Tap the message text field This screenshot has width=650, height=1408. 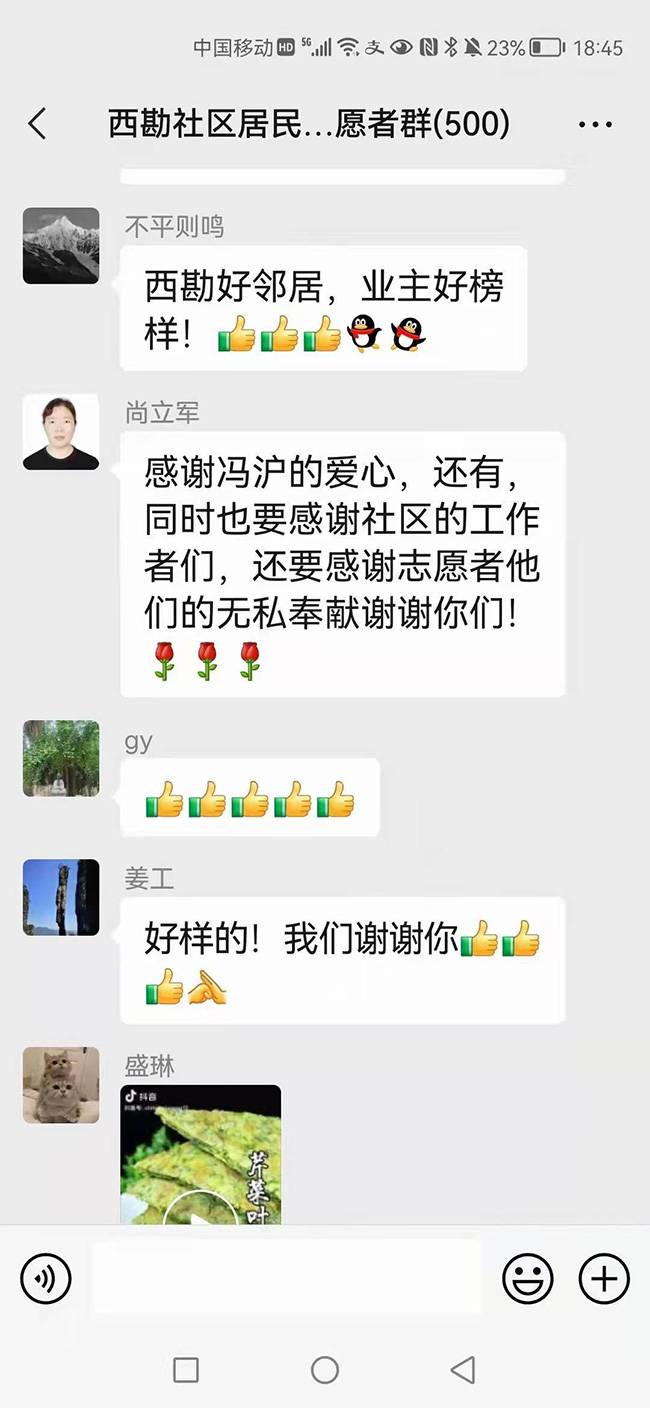(x=286, y=1277)
